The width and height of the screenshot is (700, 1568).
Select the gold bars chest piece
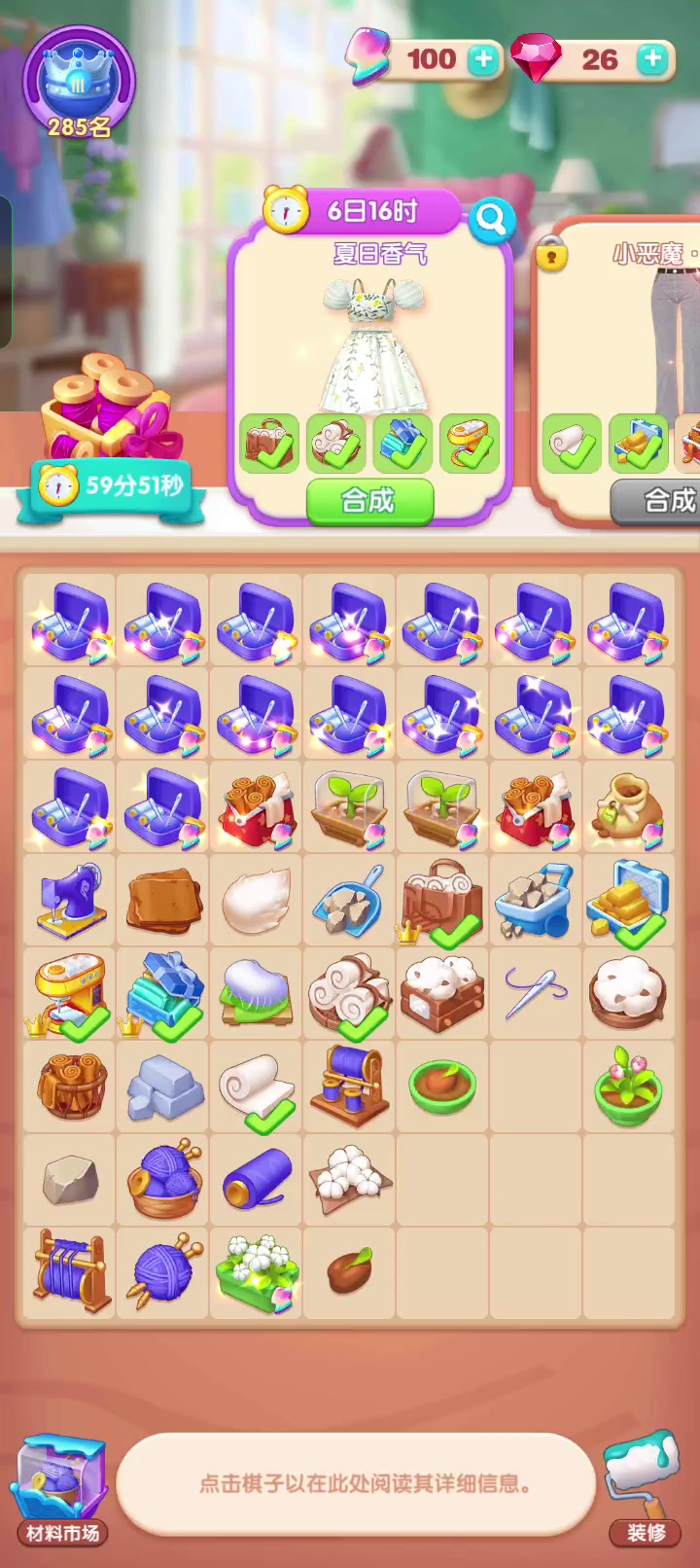pos(628,902)
